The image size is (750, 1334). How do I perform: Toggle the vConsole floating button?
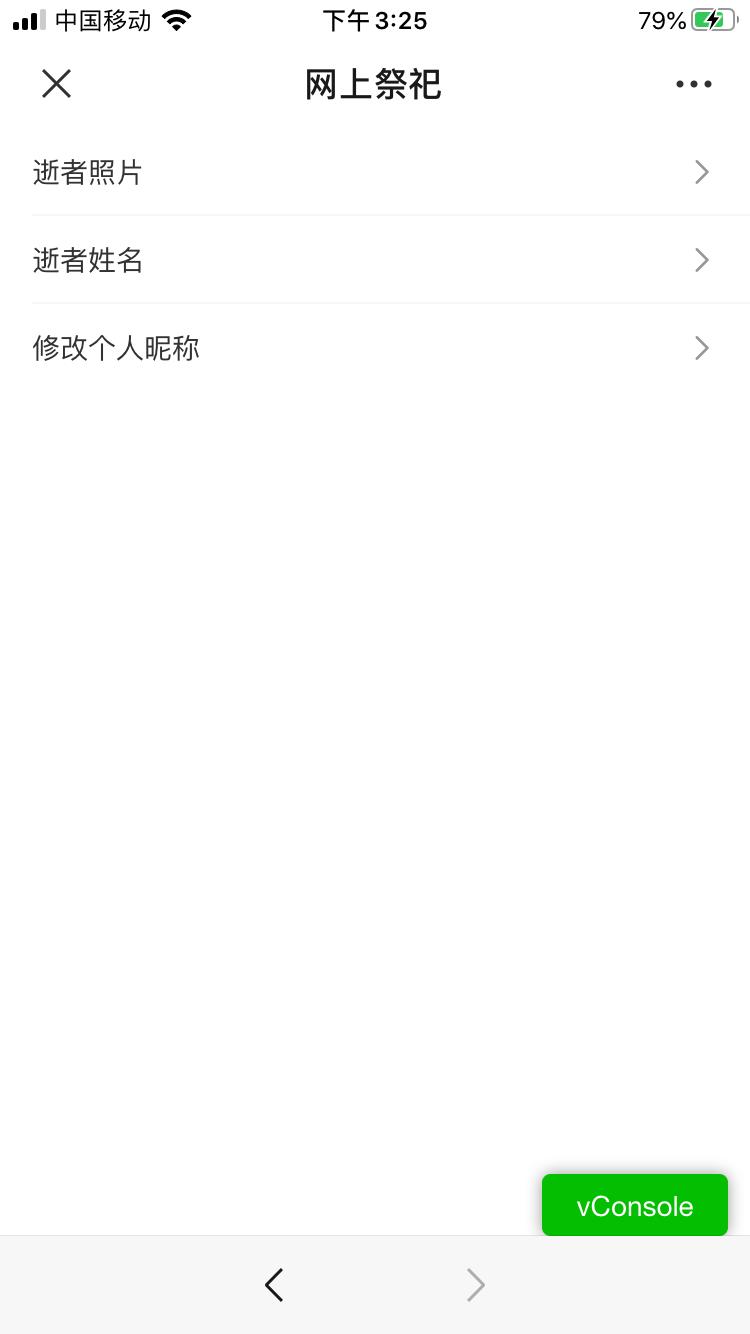pyautogui.click(x=634, y=1205)
